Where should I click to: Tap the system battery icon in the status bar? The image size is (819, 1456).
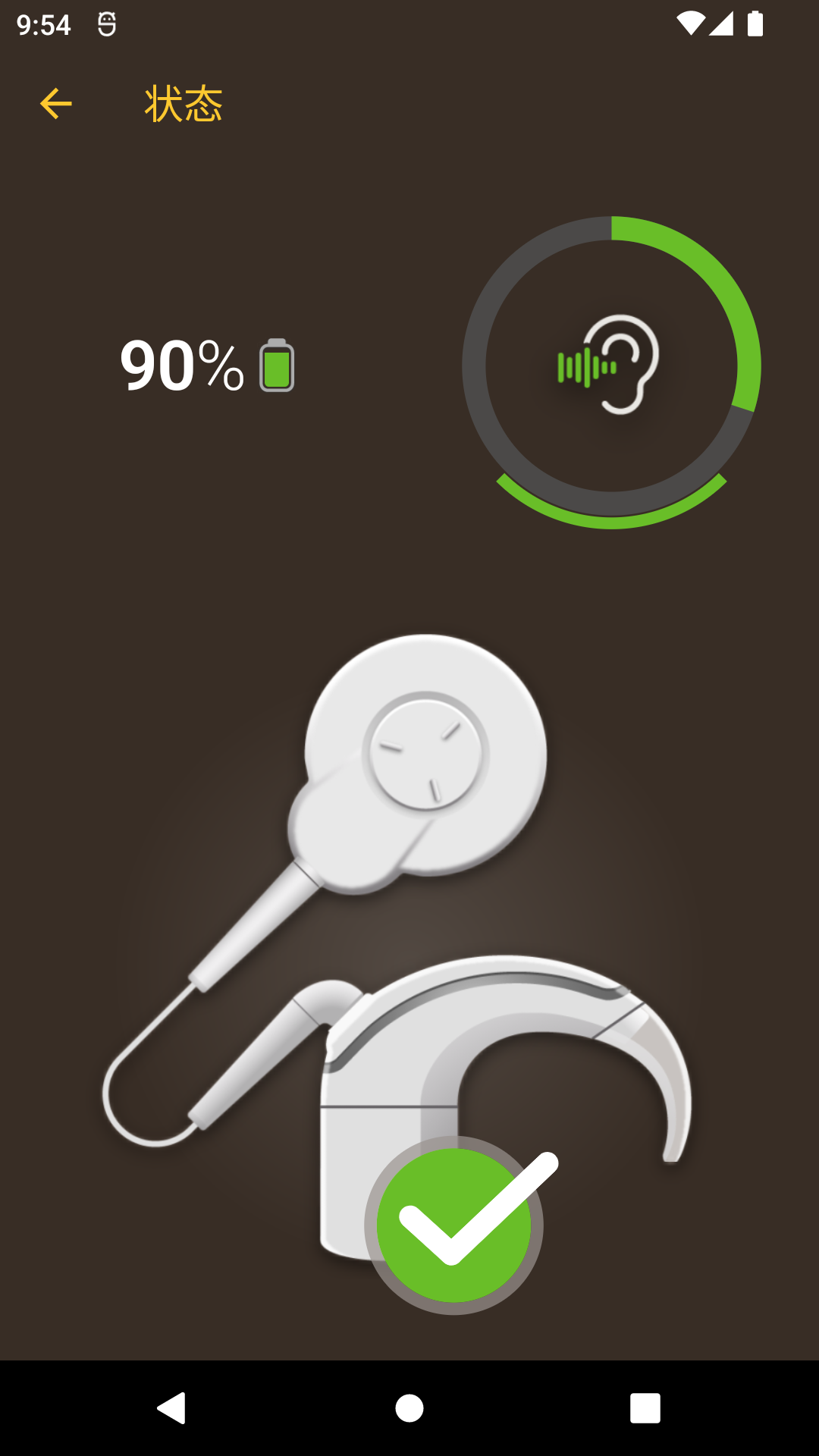(x=754, y=23)
